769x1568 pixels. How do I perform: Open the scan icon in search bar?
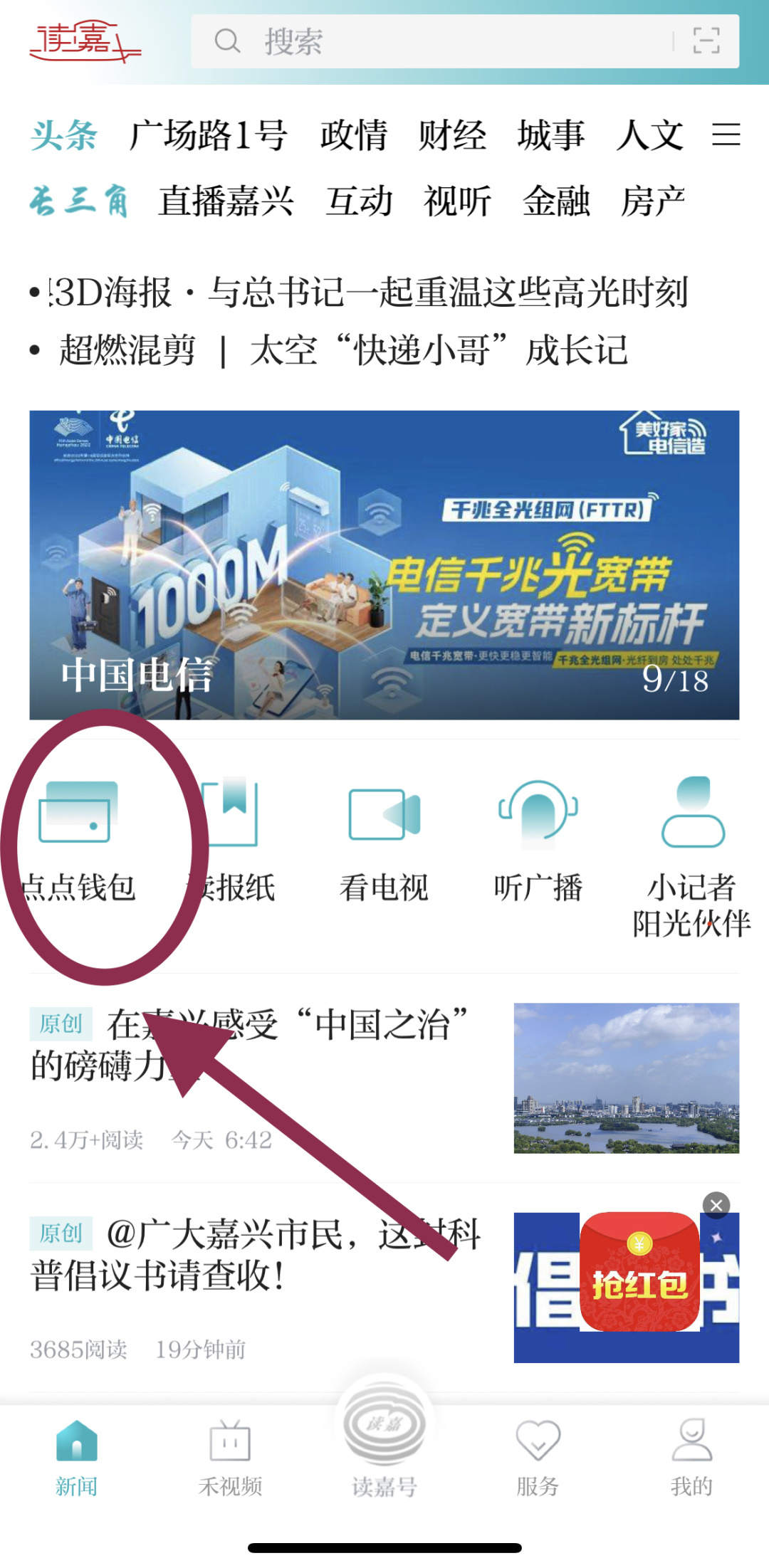(x=706, y=41)
